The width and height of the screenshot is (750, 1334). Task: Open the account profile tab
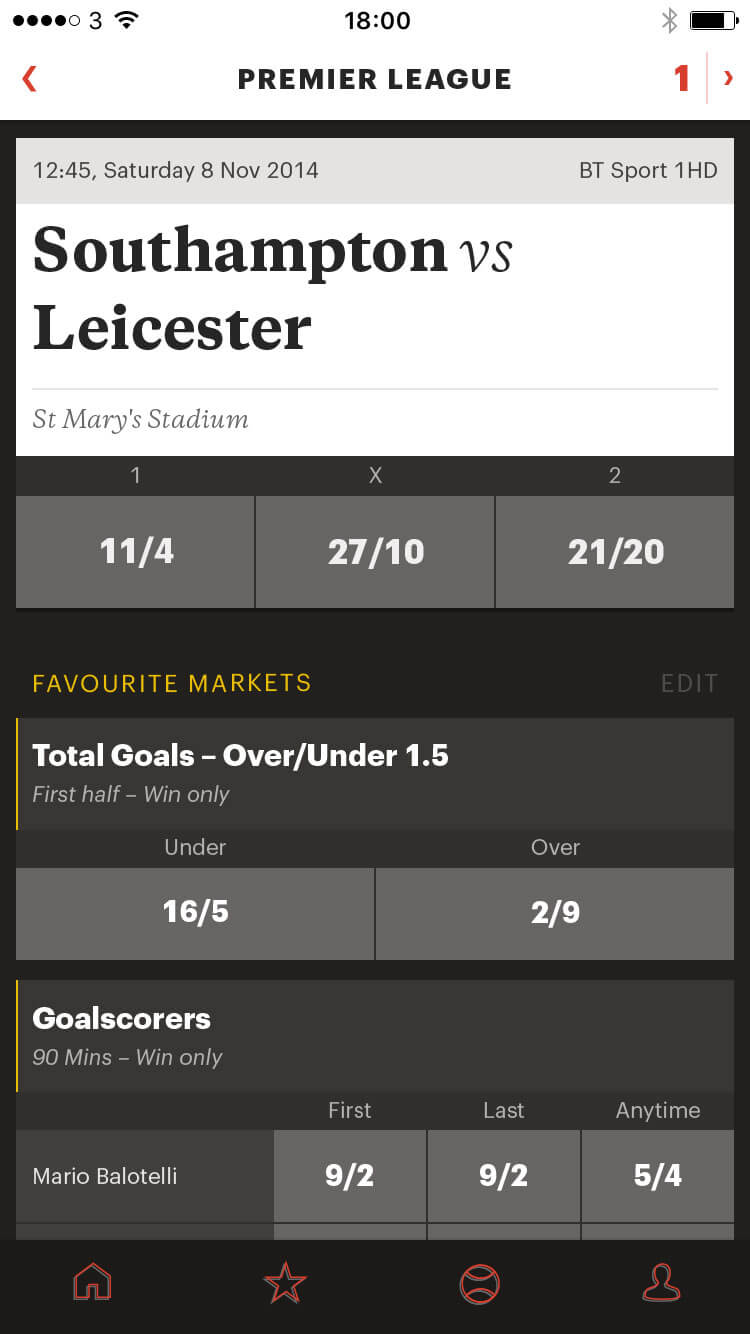[661, 1283]
